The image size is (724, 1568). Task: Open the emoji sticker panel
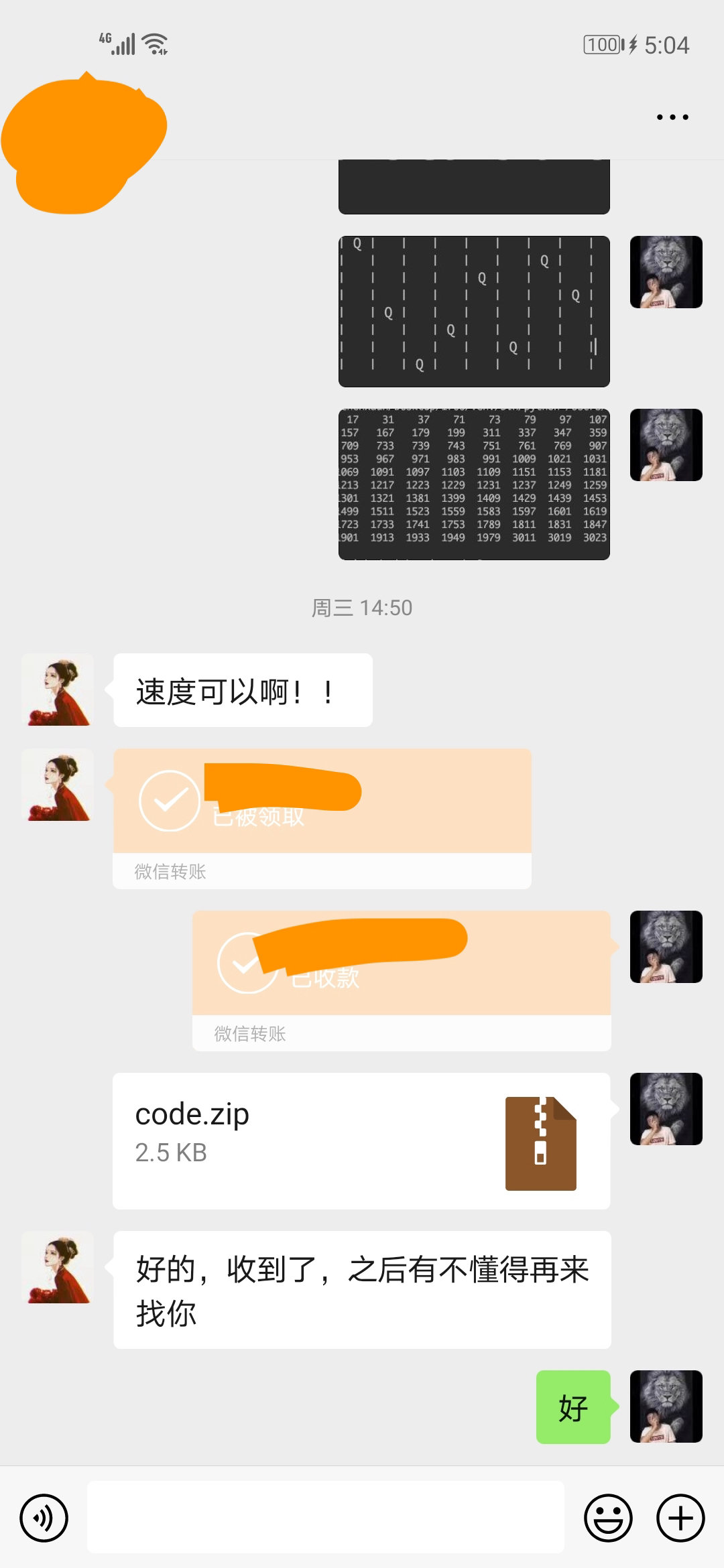[608, 1518]
